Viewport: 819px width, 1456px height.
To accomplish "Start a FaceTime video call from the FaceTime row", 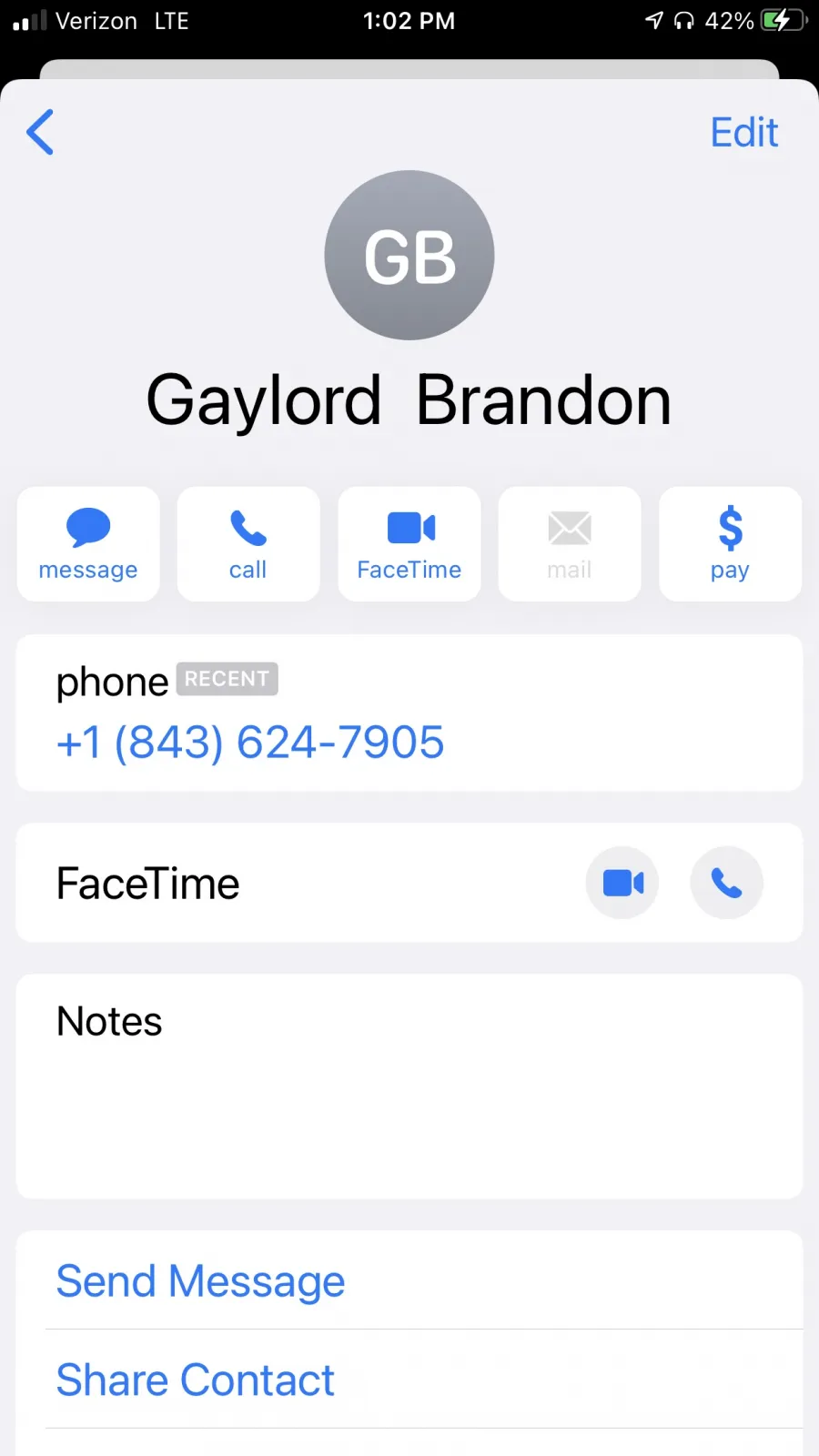I will [x=622, y=883].
